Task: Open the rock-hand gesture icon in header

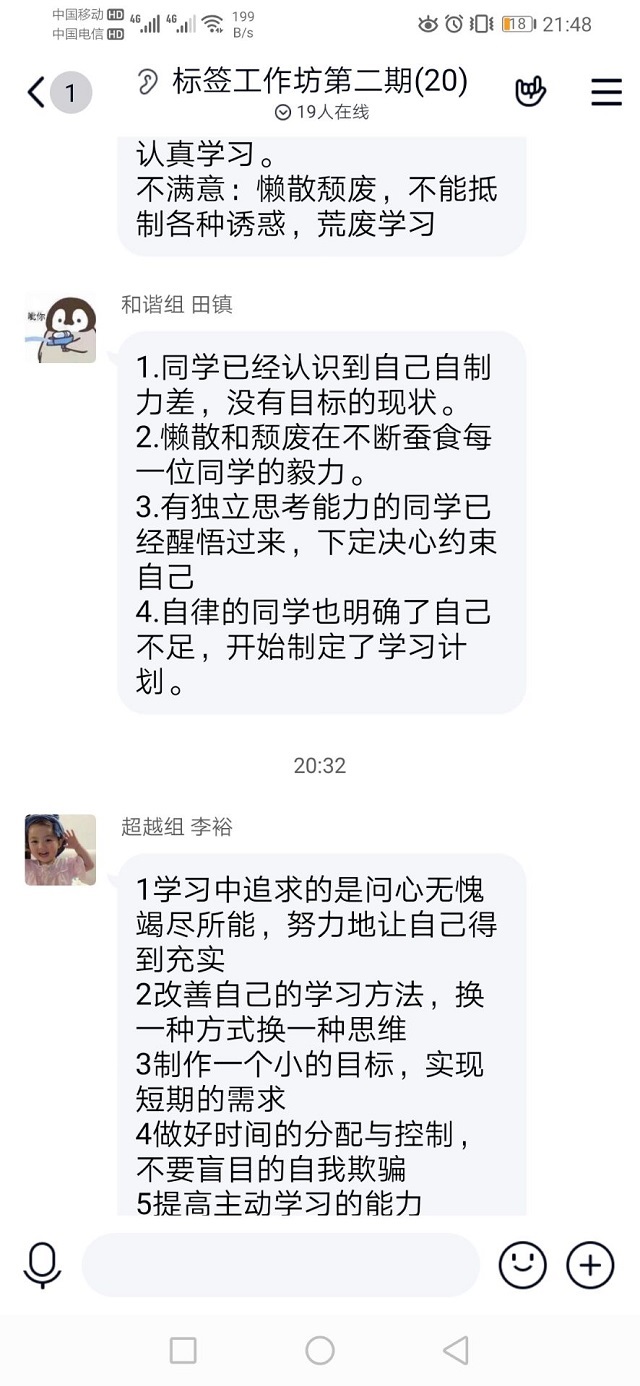Action: (531, 91)
